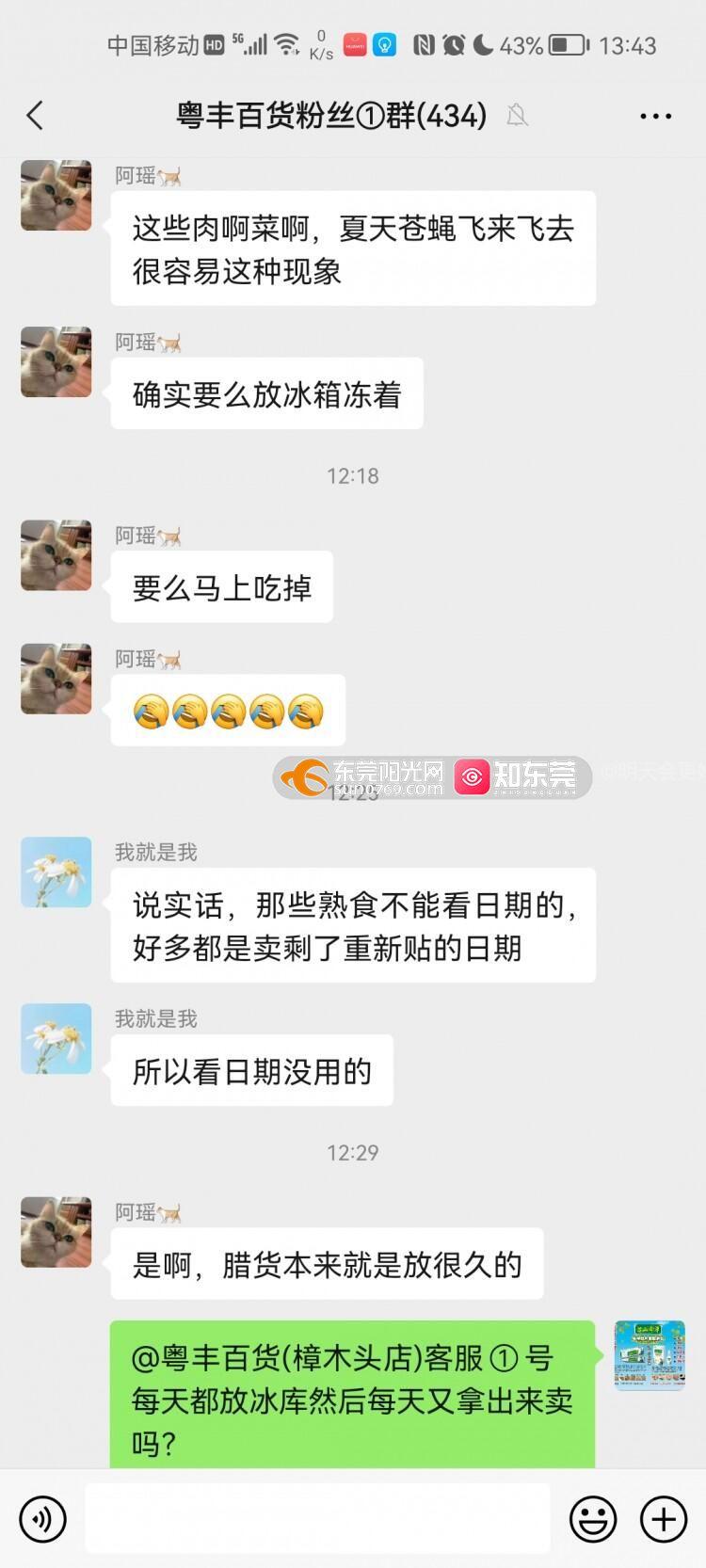Open the emoji sticker panel
Viewport: 706px width, 1568px height.
593,1518
